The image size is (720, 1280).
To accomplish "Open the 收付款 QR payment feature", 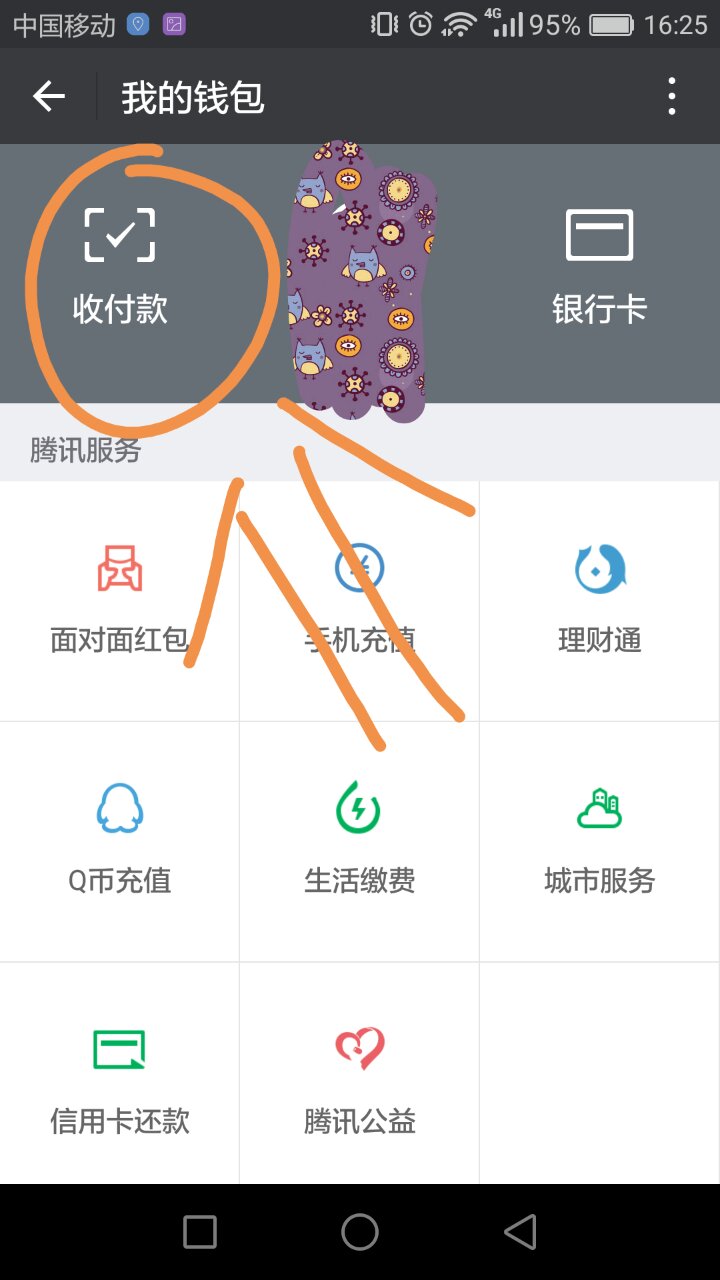I will pos(118,260).
